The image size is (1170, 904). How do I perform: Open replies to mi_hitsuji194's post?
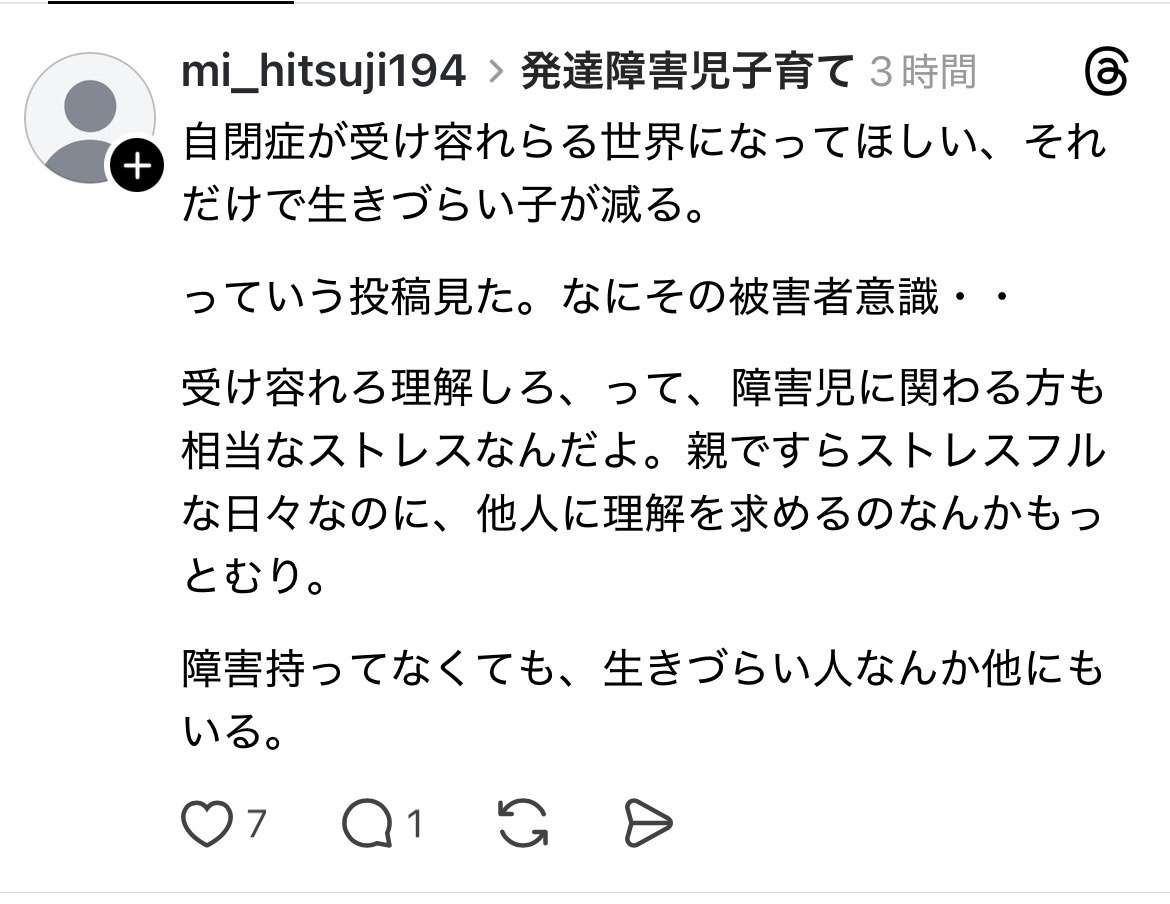(x=366, y=824)
